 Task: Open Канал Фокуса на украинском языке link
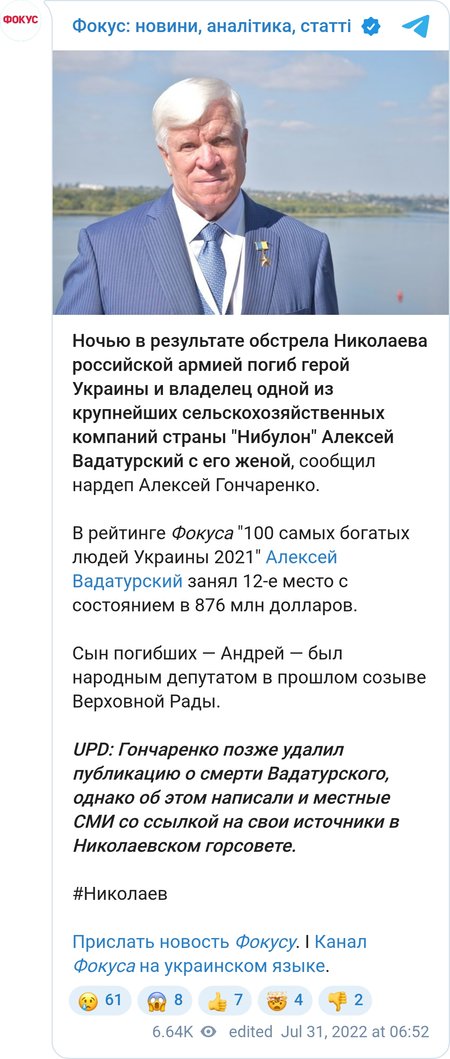coord(220,954)
